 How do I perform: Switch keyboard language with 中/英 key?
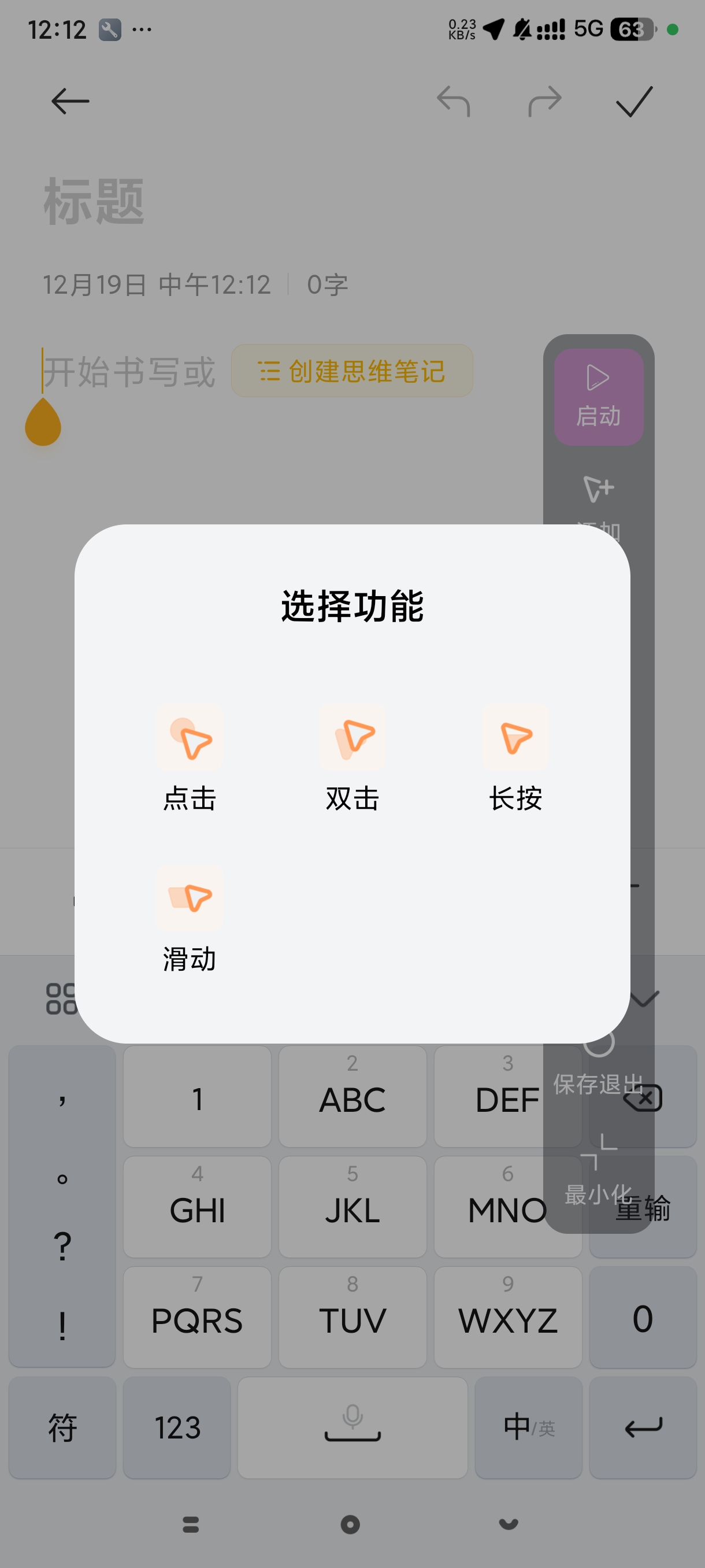[528, 1428]
